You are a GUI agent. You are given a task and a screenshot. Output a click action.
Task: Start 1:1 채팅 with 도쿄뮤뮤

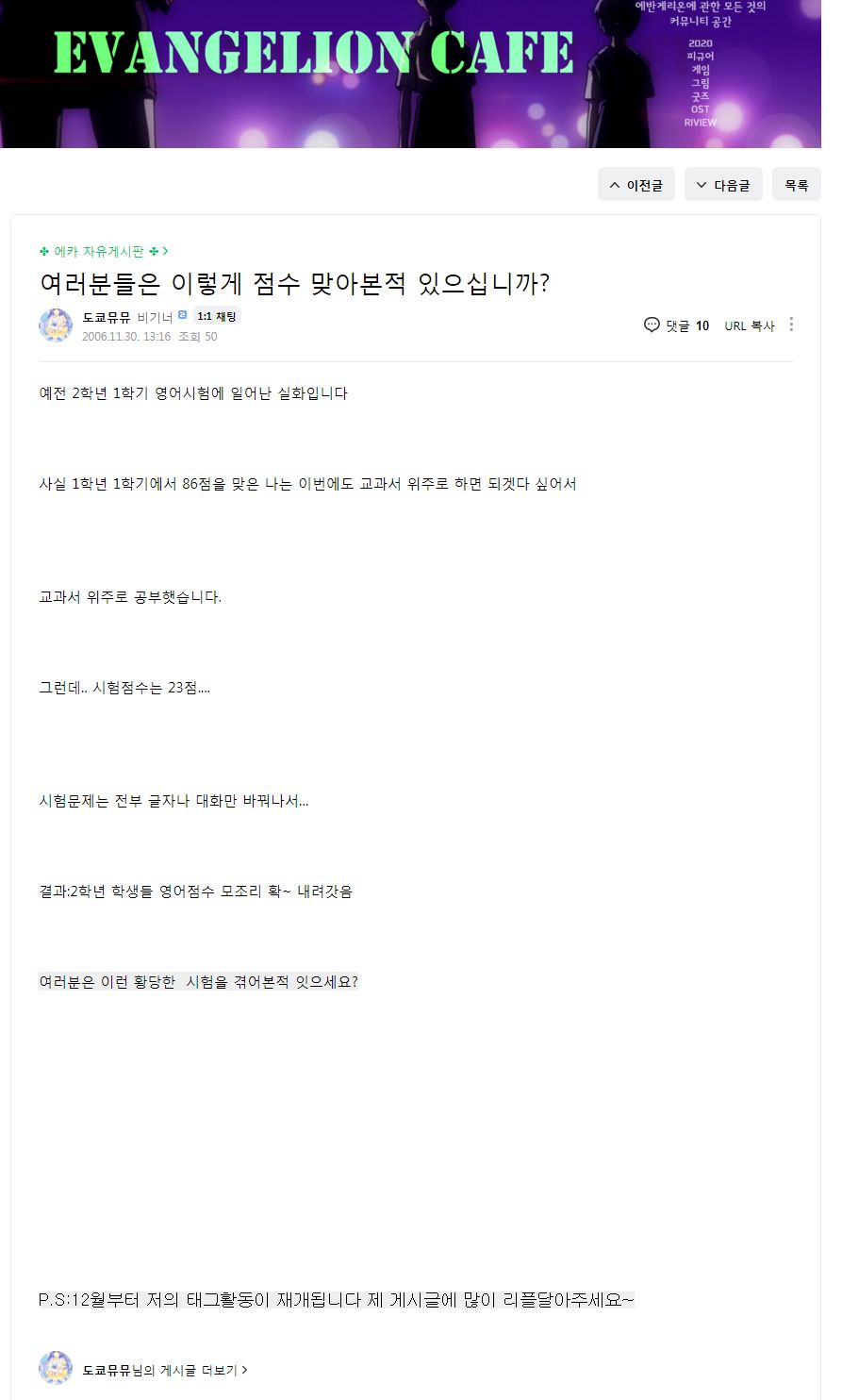pos(217,316)
